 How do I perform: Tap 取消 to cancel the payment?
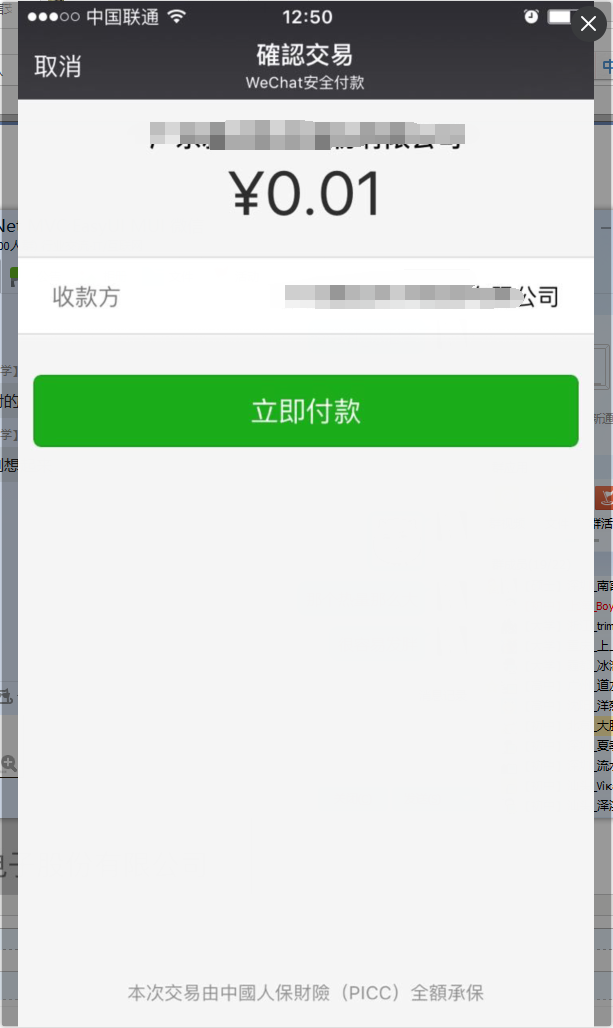(57, 67)
